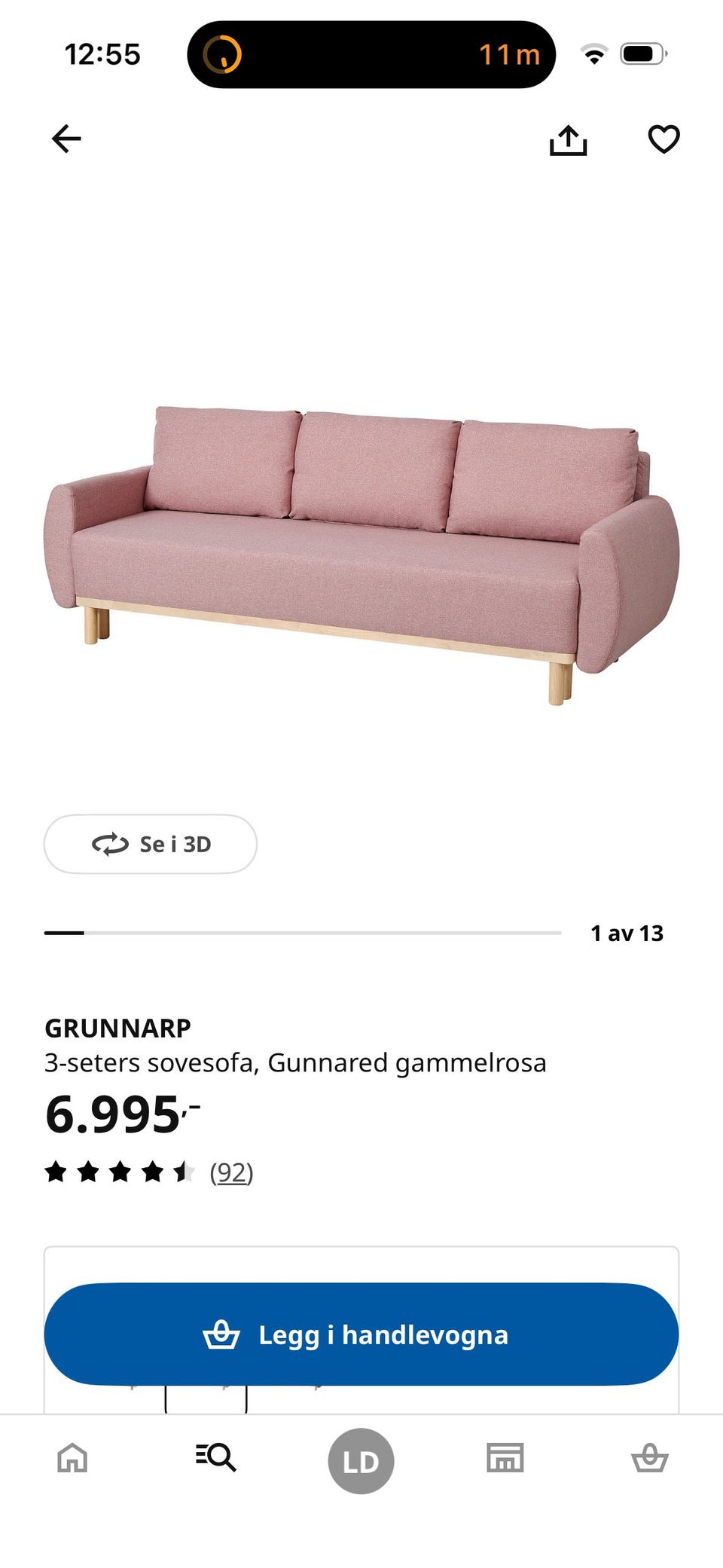Toggle the heart to favorite this item
The width and height of the screenshot is (723, 1568).
(664, 140)
